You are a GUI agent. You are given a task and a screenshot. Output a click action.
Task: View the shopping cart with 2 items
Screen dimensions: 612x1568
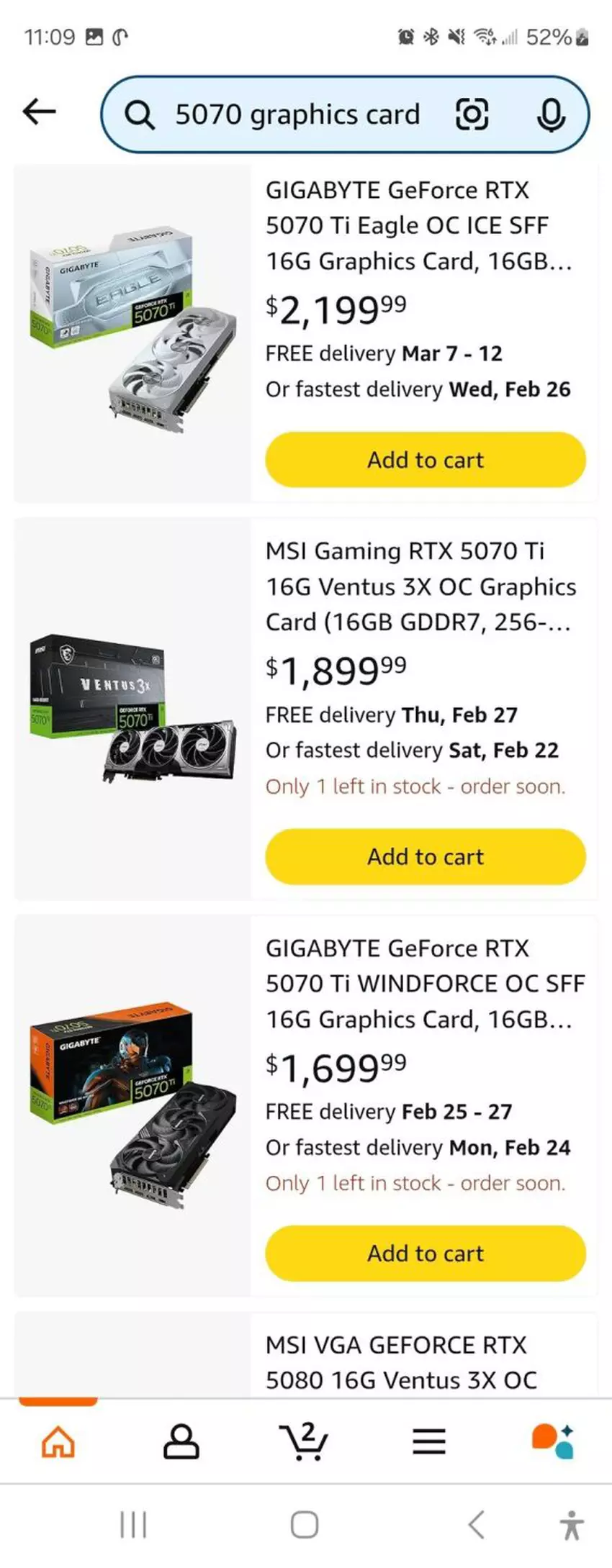(304, 1441)
